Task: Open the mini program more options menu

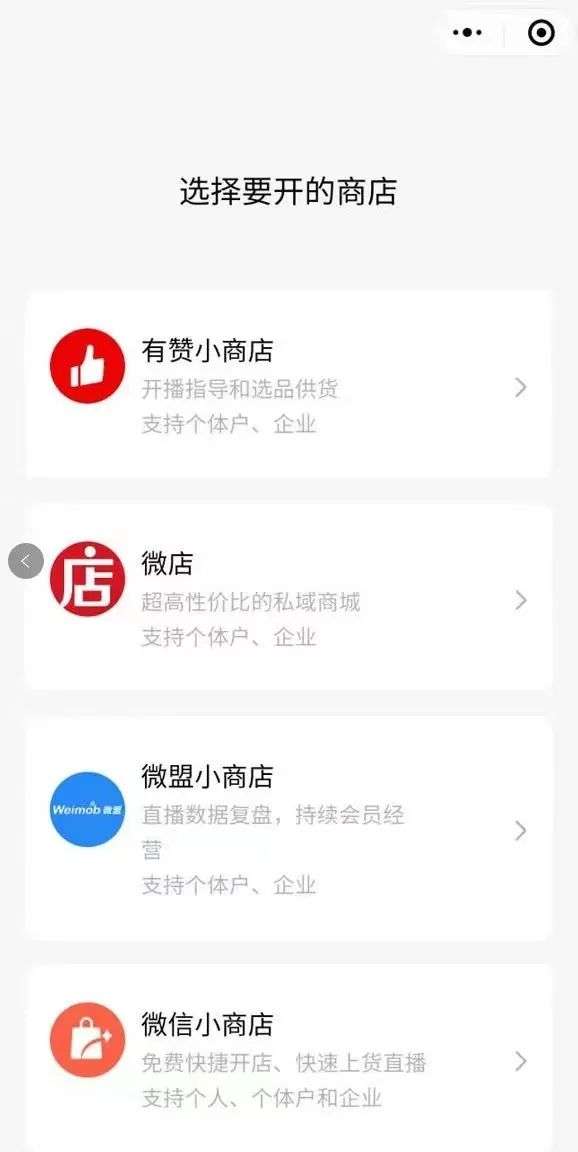Action: [468, 33]
